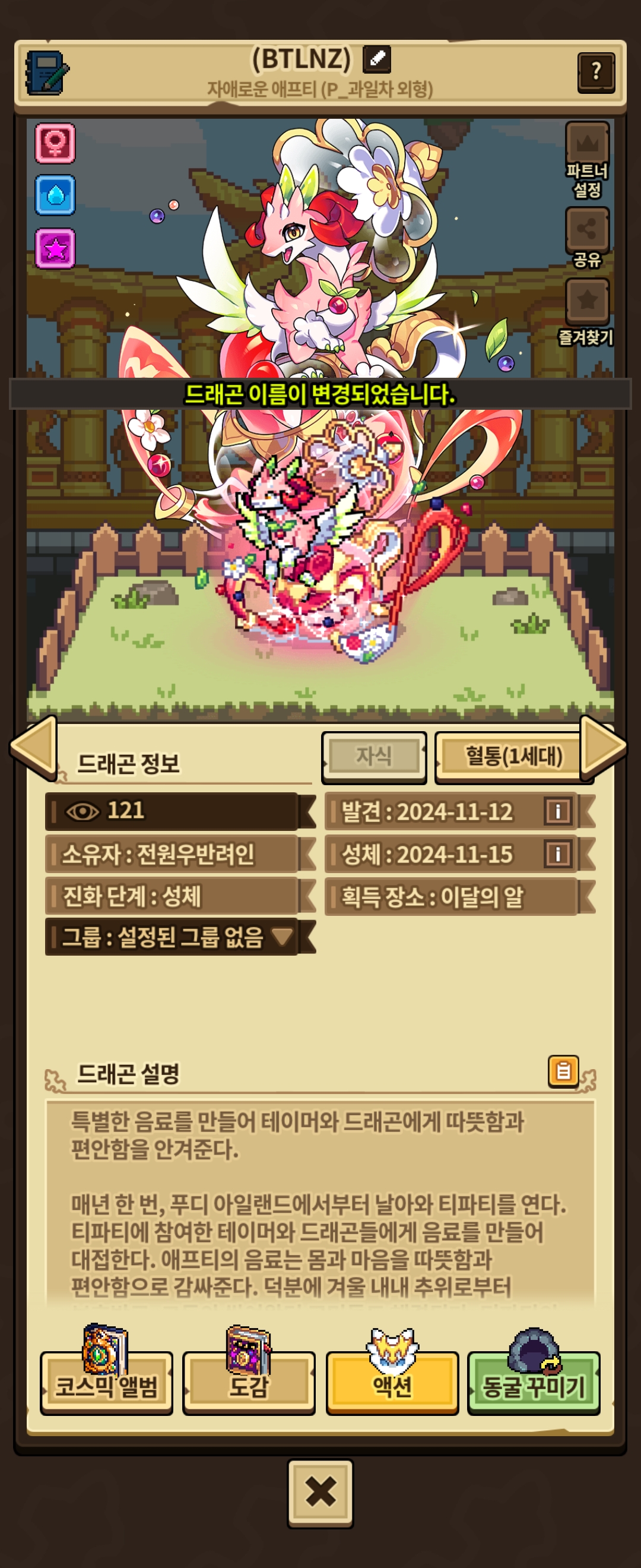Set this dragon as partner (파트너 설정)
641x1568 pixels.
point(587,160)
